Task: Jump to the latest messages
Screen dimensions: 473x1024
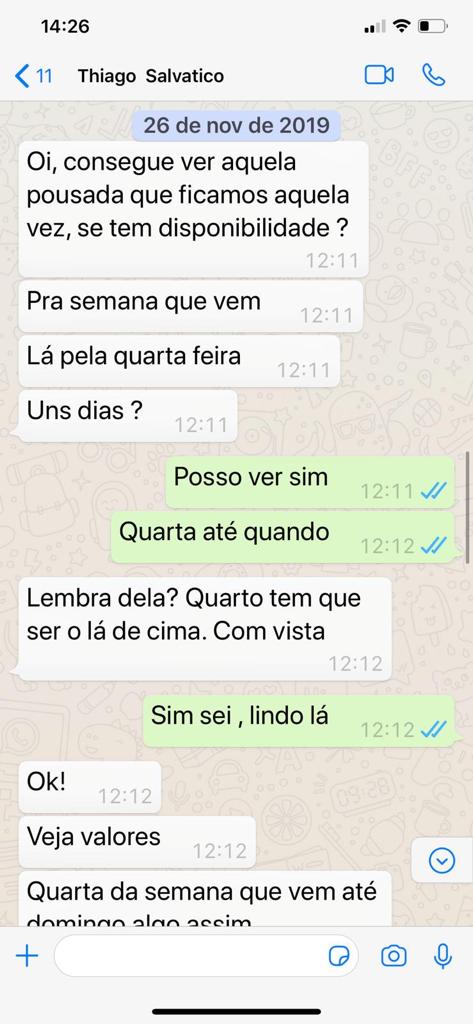Action: (442, 862)
